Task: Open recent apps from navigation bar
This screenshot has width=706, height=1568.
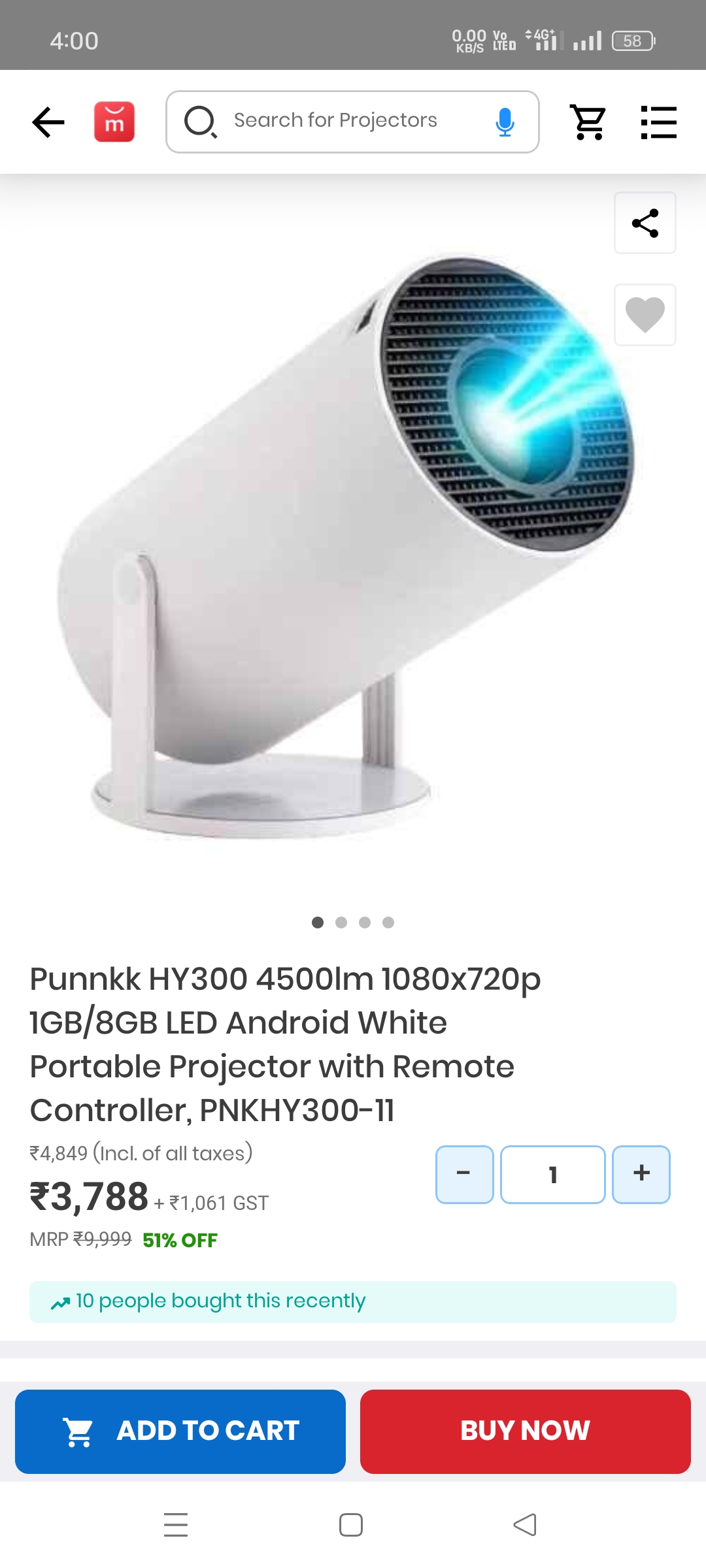Action: pos(176,1525)
